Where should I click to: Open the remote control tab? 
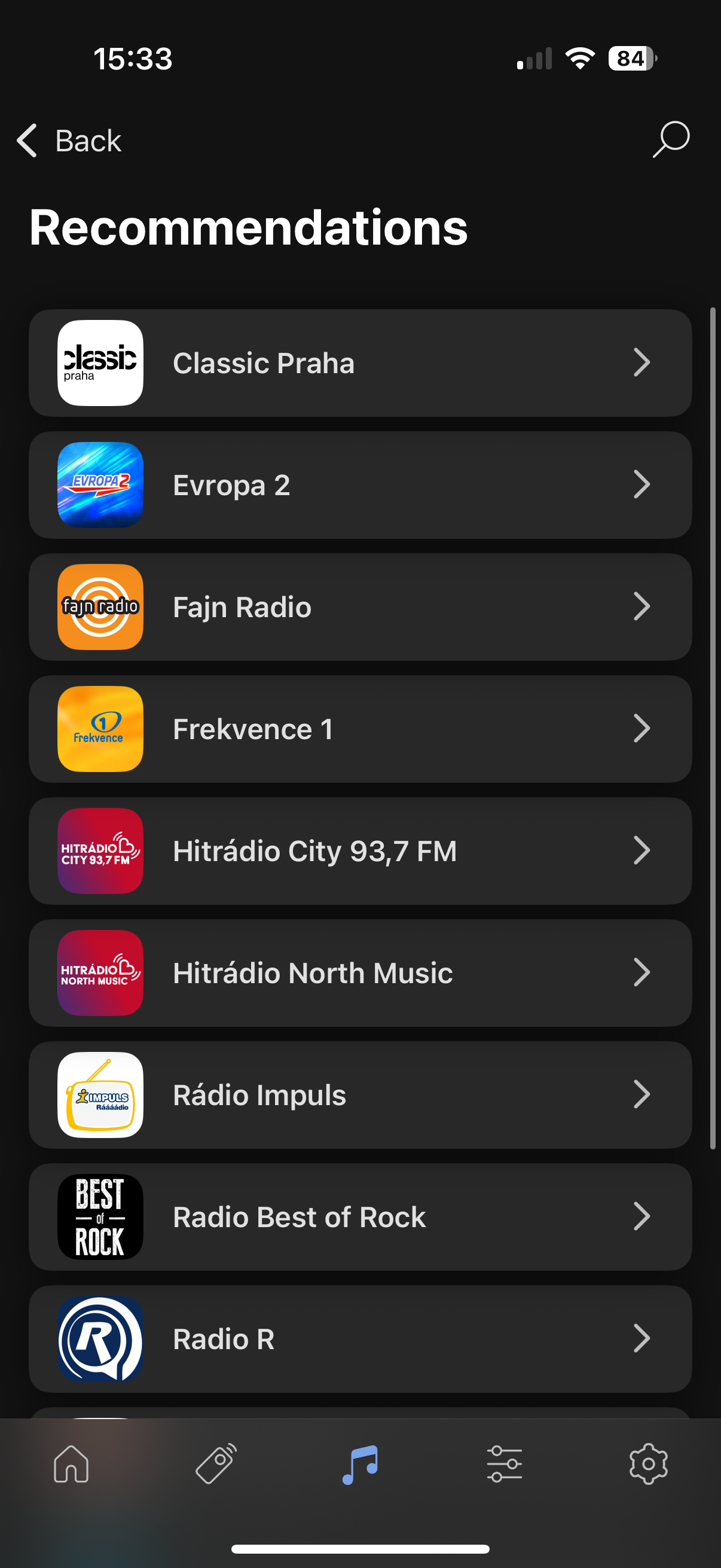(216, 1464)
